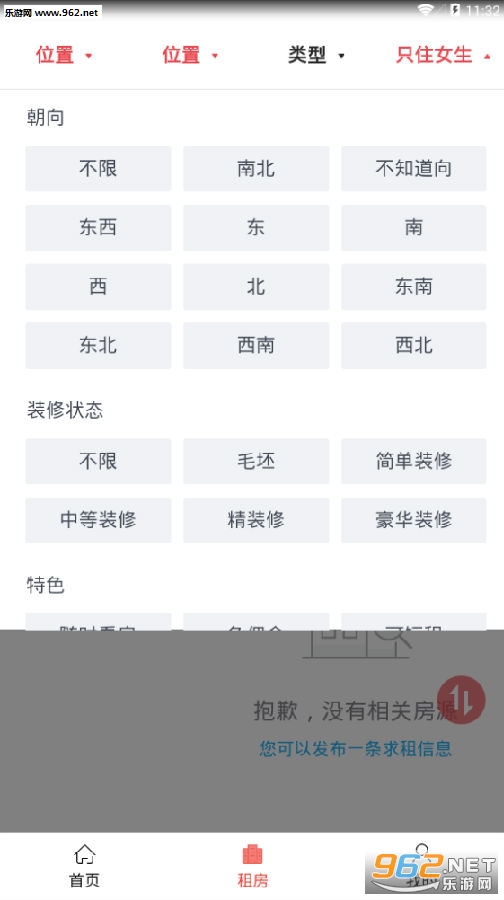Pick the 中等装修 option
Viewport: 504px width, 900px height.
pyautogui.click(x=98, y=520)
